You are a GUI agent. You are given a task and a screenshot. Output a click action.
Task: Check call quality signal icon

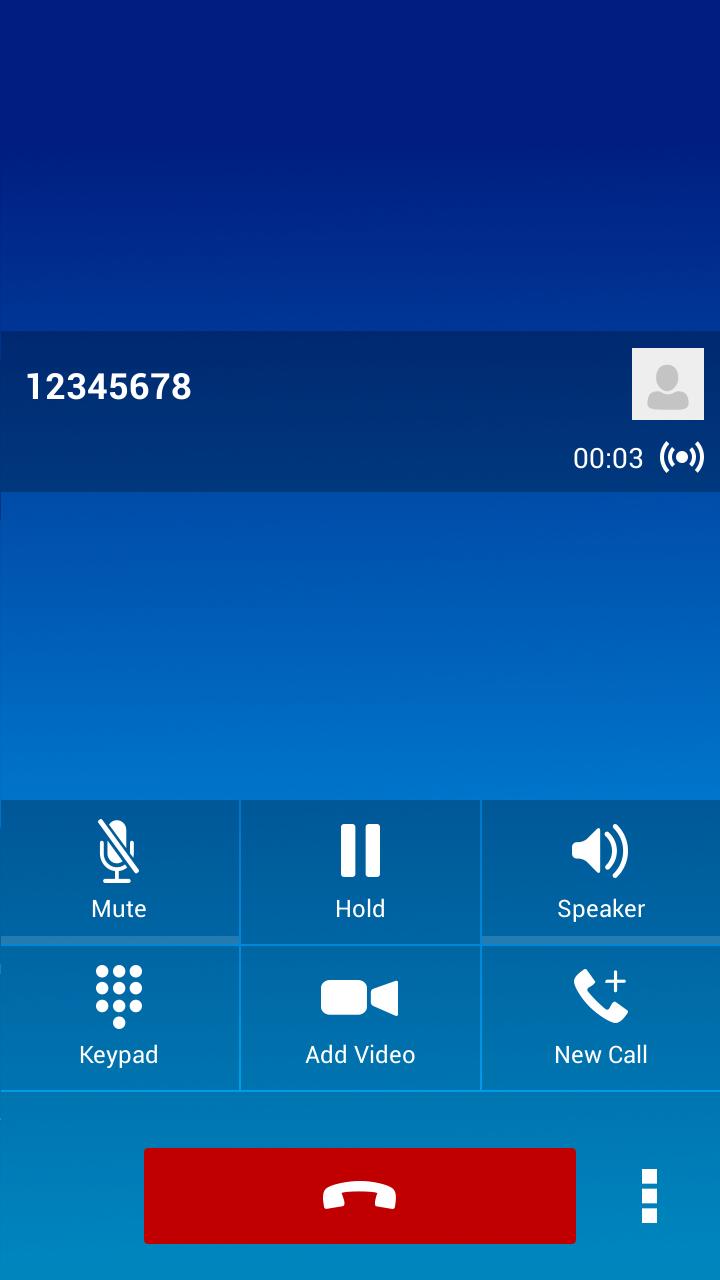[x=682, y=458]
